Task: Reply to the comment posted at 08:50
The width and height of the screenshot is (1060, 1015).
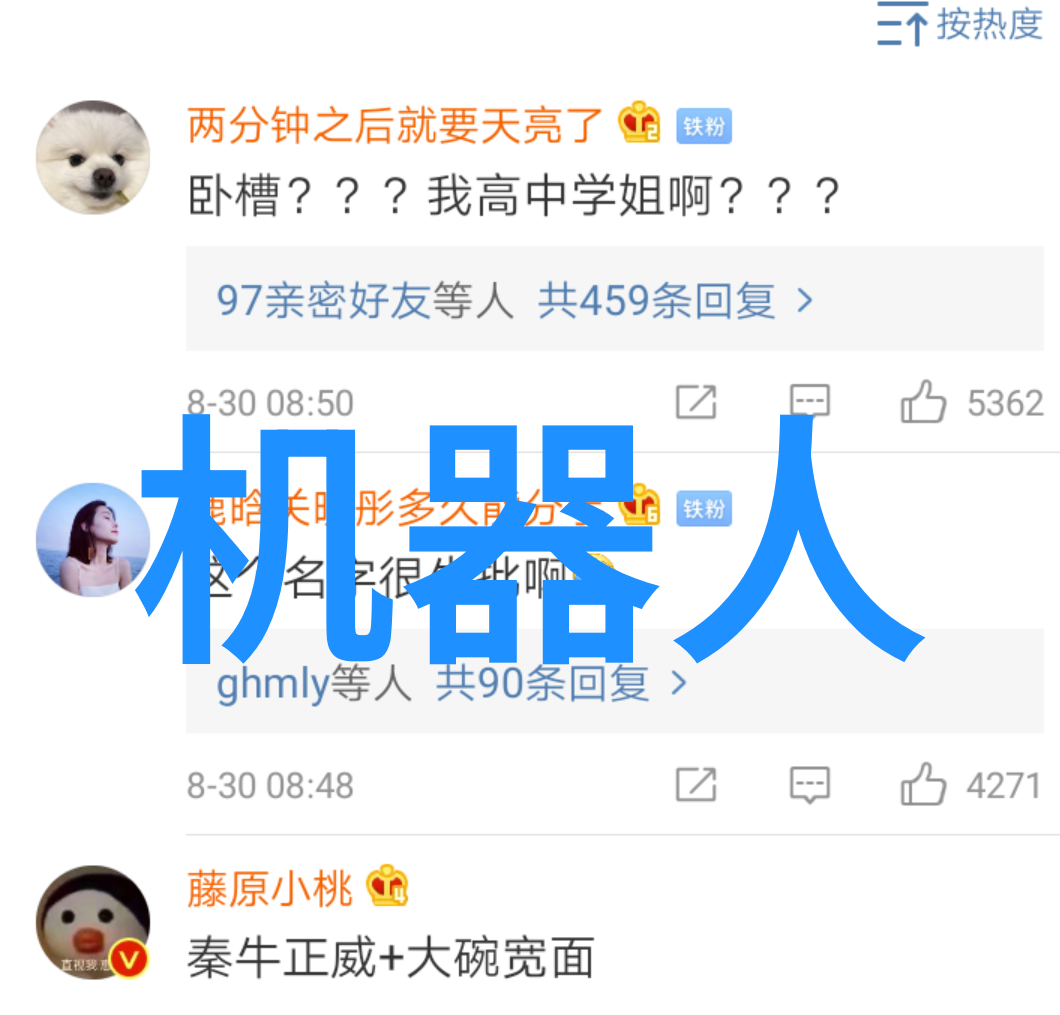Action: (x=809, y=403)
